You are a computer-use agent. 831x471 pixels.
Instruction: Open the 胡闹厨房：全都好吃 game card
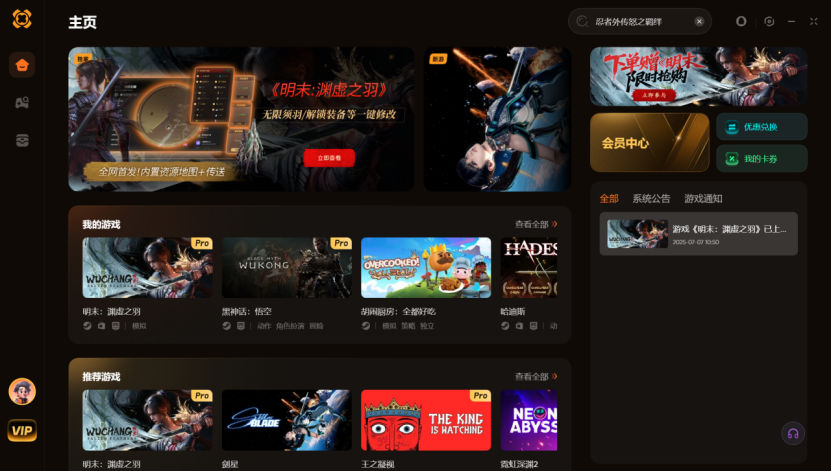coord(425,268)
